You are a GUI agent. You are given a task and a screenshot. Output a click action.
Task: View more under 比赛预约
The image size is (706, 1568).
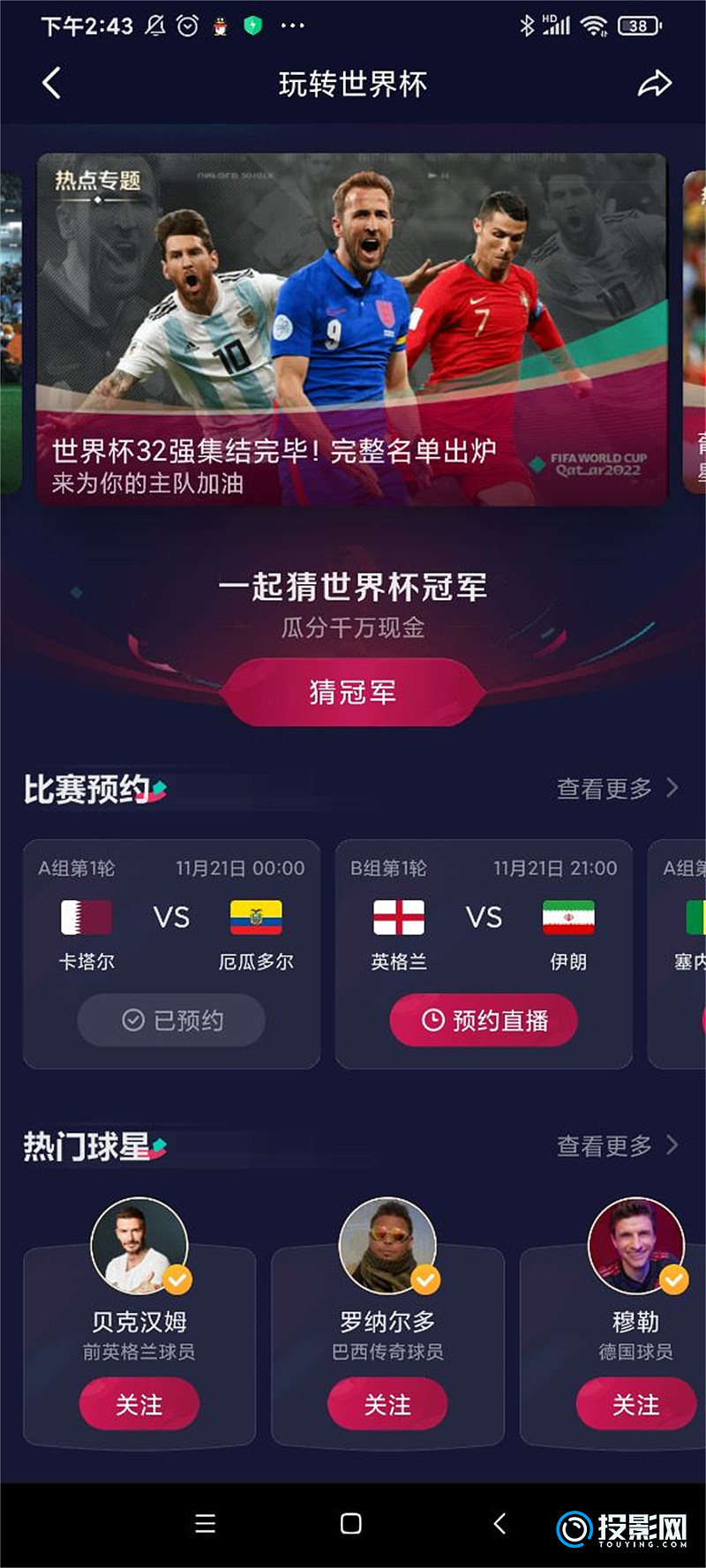617,788
